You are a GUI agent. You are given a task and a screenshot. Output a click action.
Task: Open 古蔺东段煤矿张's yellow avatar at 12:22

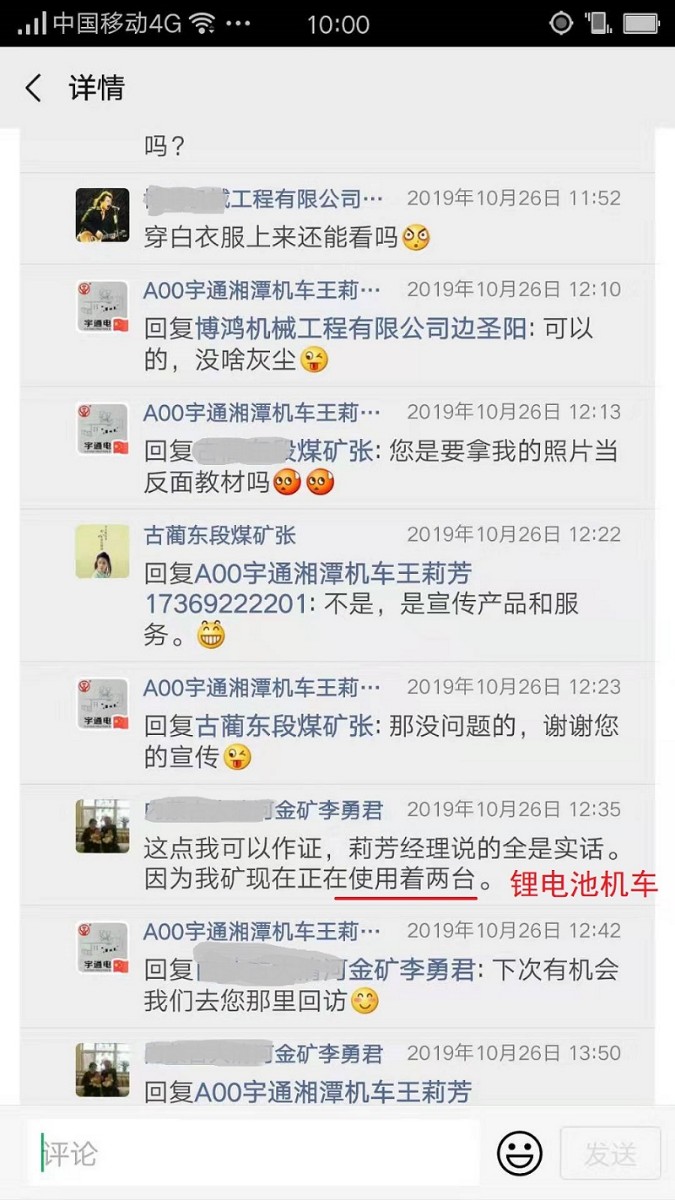pyautogui.click(x=103, y=551)
